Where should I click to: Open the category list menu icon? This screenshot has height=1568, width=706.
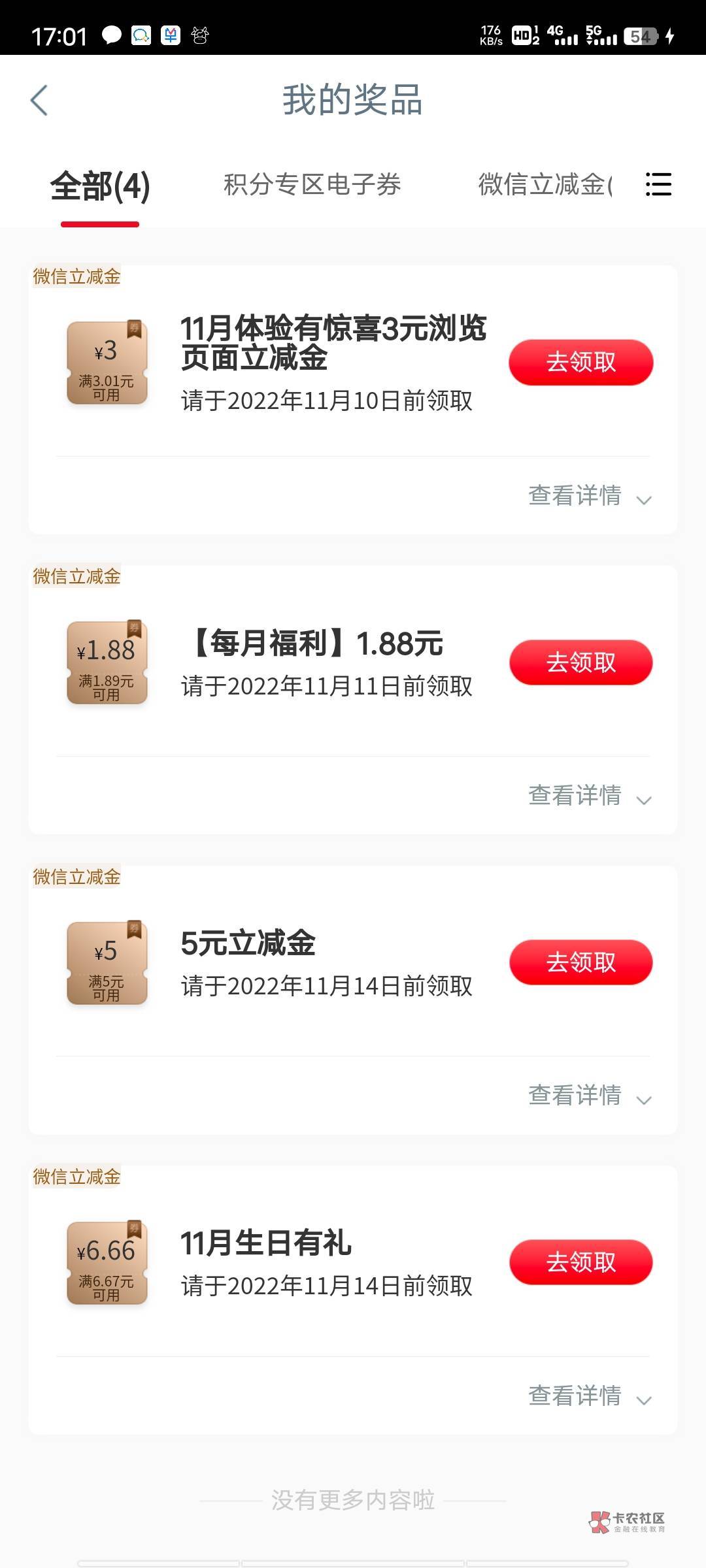(658, 184)
